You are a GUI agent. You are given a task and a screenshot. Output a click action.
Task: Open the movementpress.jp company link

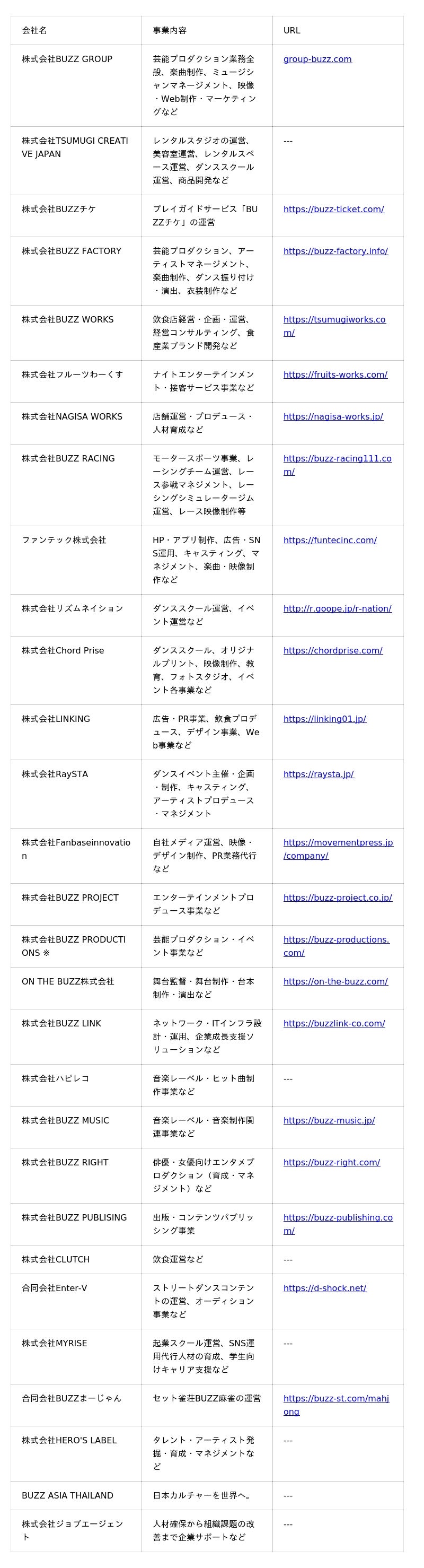pyautogui.click(x=338, y=849)
